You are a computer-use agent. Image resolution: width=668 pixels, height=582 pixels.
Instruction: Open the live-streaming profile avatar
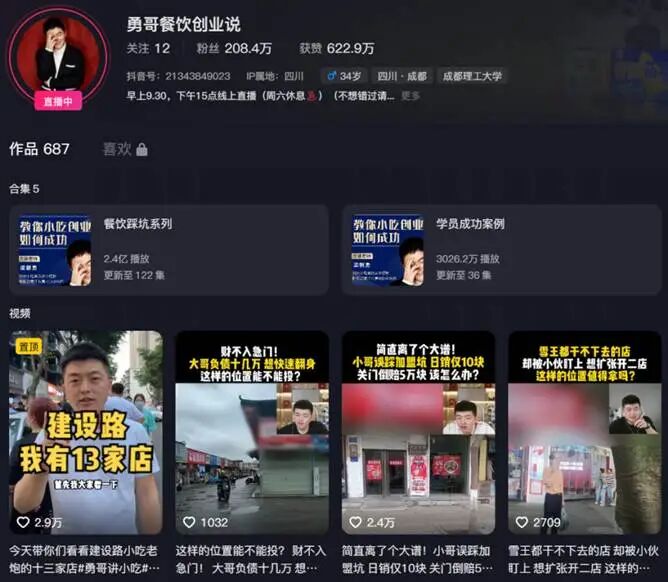(x=59, y=55)
